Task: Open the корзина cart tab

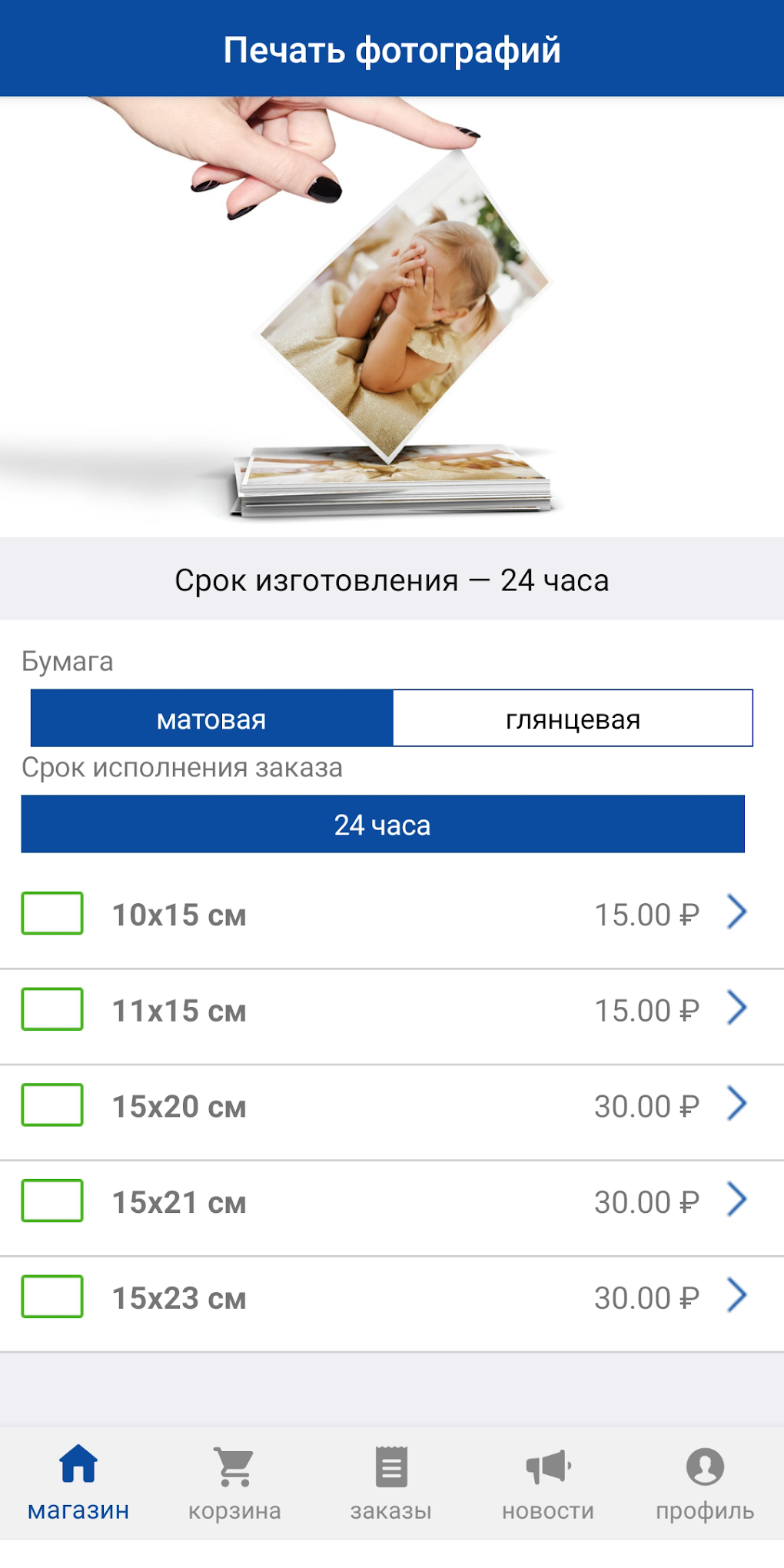Action: [x=234, y=1483]
